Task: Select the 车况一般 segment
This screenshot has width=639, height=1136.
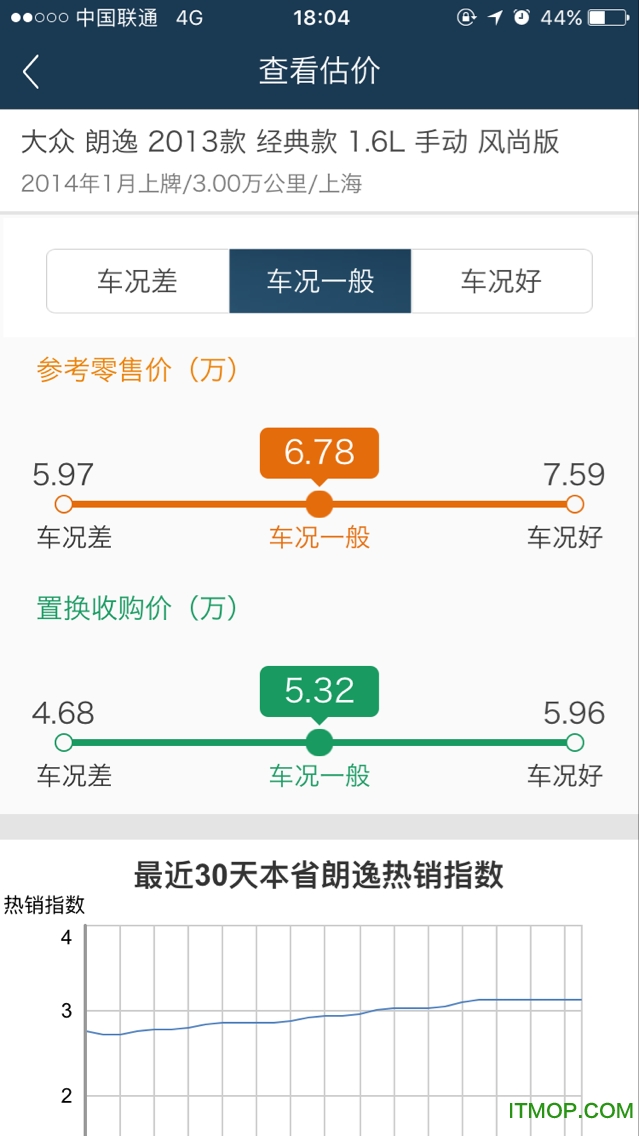Action: pyautogui.click(x=320, y=281)
